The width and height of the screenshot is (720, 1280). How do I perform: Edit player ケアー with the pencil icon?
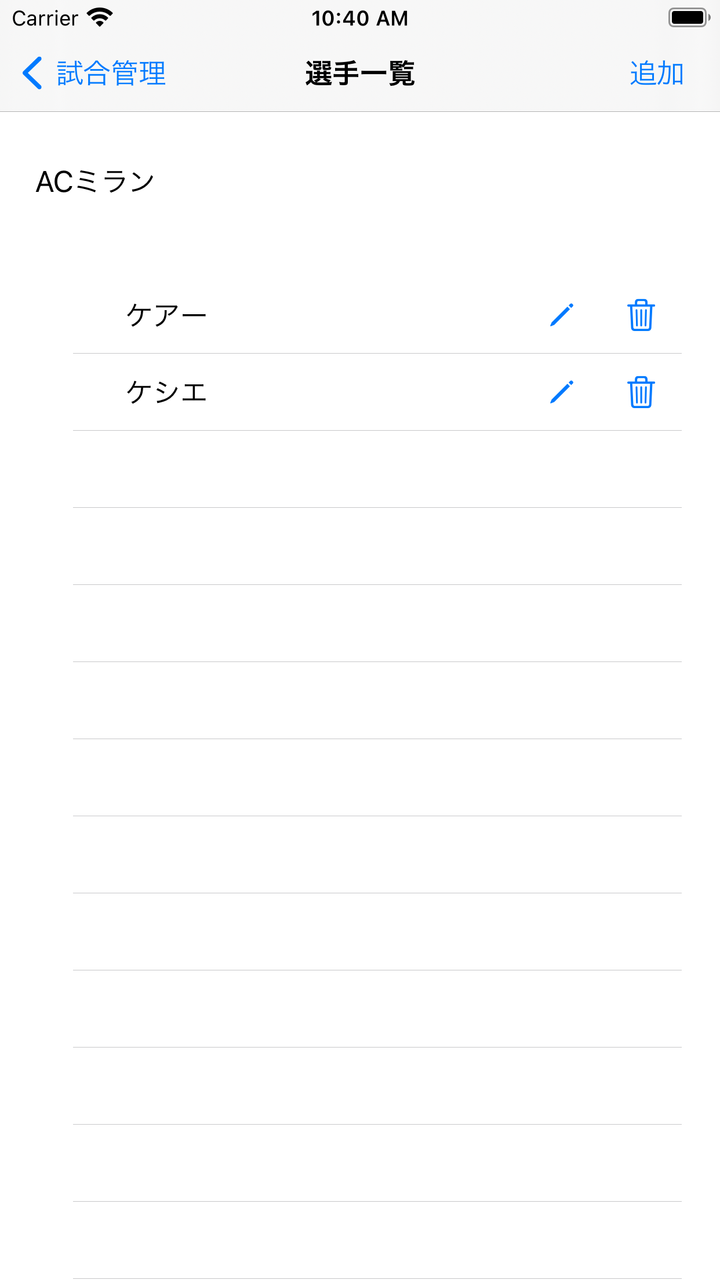pos(562,315)
